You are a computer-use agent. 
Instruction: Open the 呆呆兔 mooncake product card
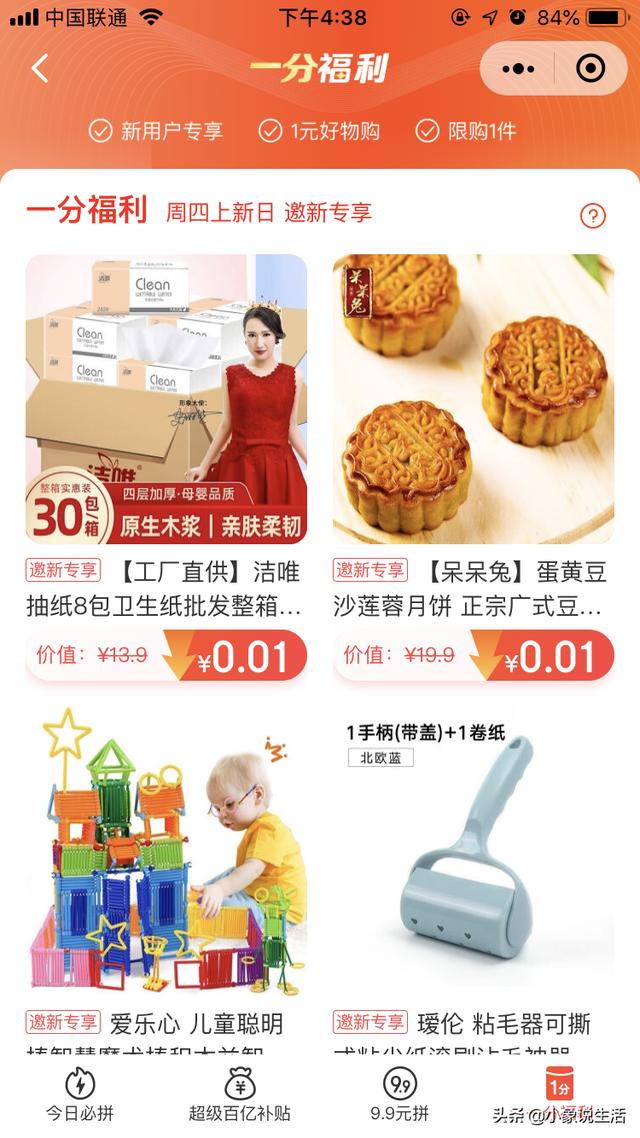473,399
